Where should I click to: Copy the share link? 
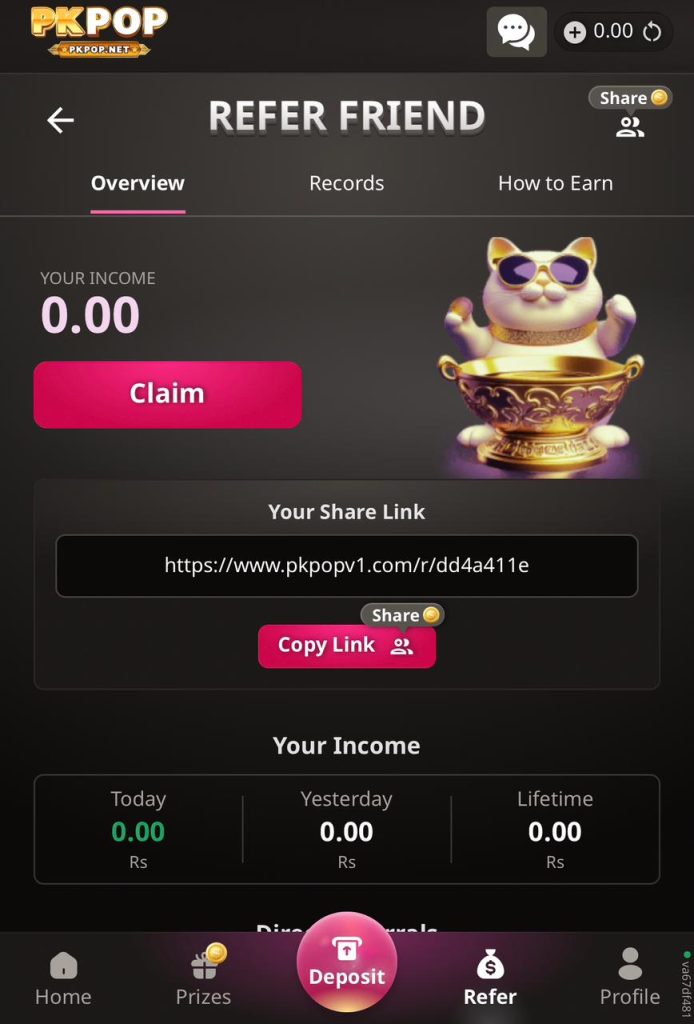click(x=346, y=646)
